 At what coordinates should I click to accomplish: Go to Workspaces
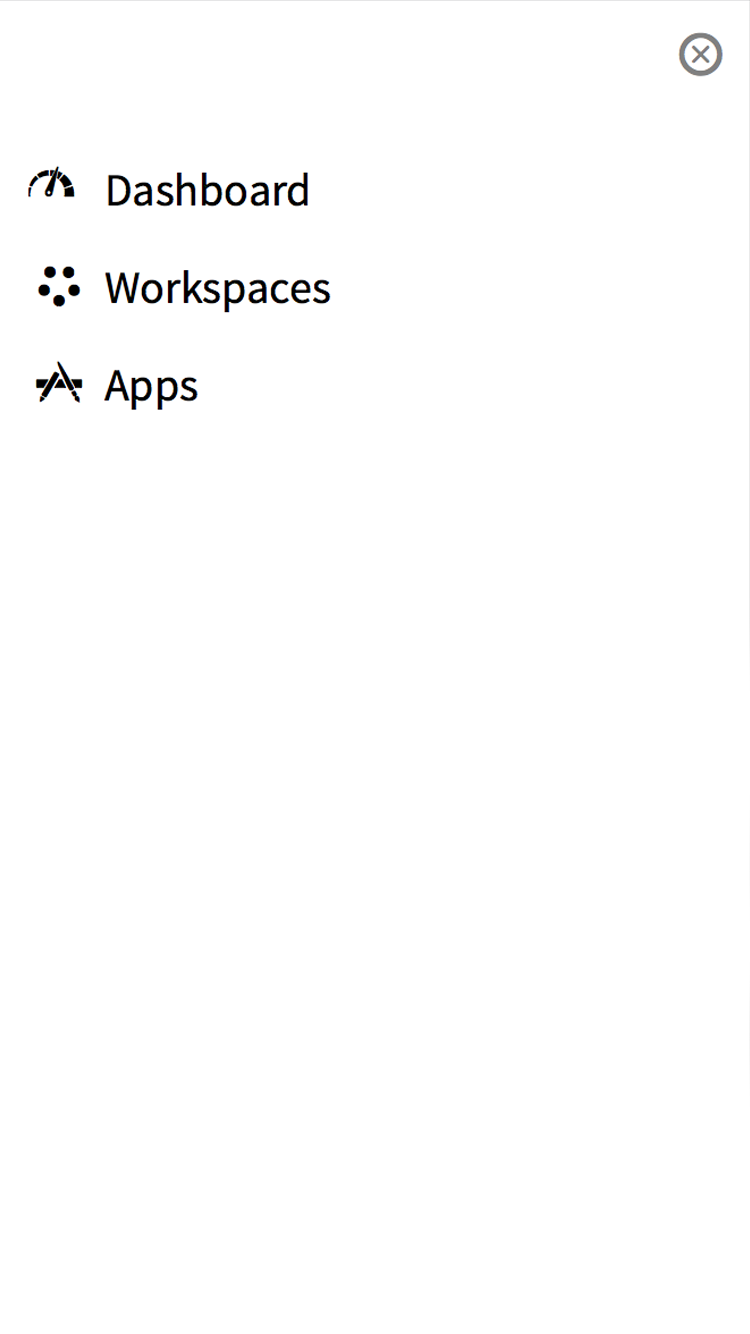pyautogui.click(x=217, y=288)
